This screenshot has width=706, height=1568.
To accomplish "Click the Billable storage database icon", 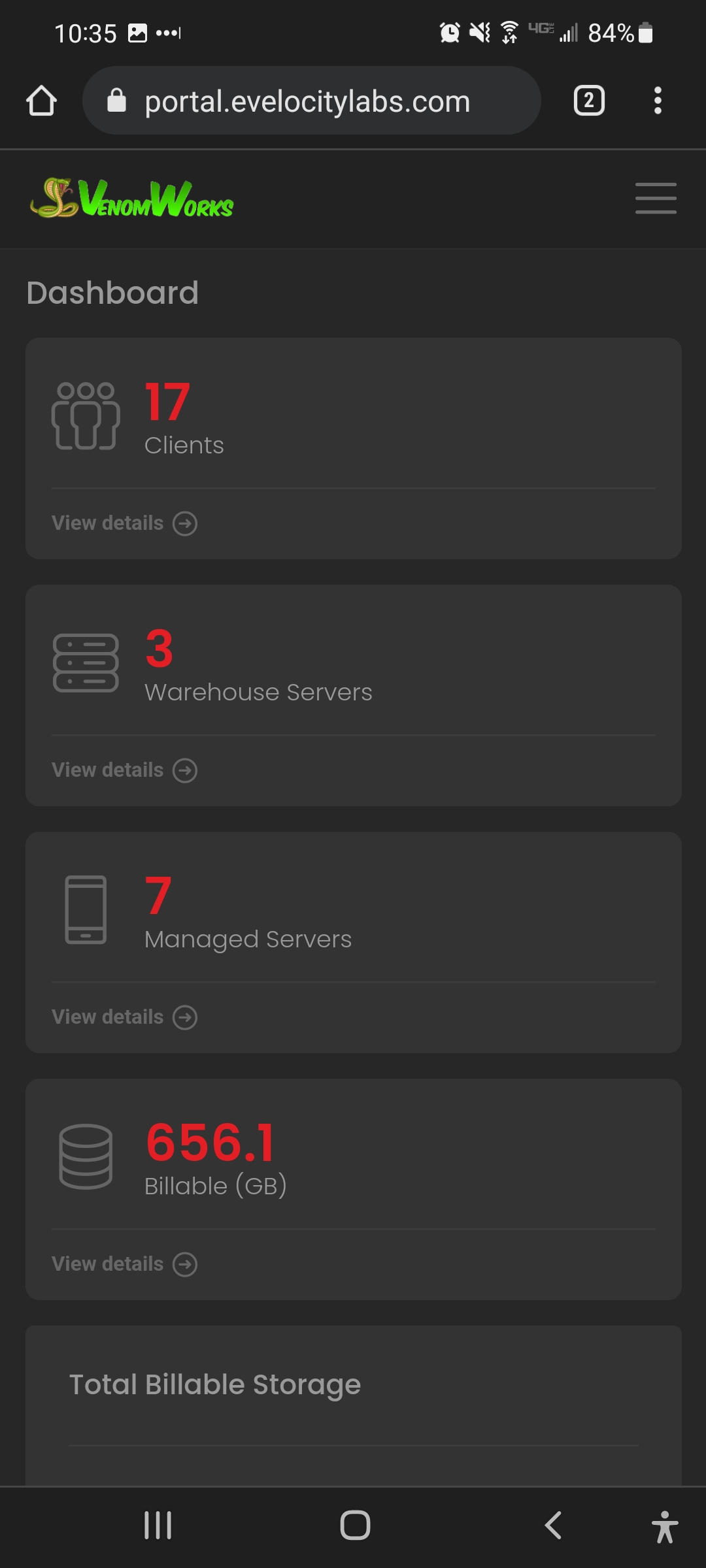I will tap(85, 1158).
